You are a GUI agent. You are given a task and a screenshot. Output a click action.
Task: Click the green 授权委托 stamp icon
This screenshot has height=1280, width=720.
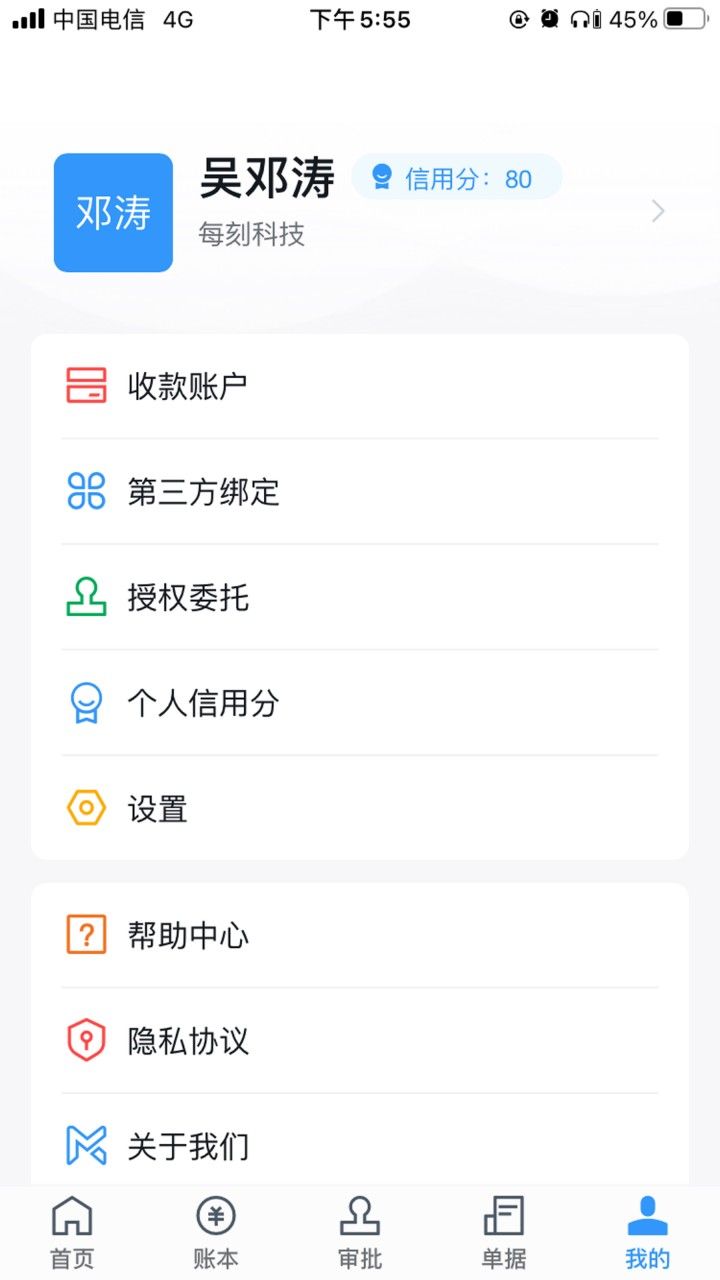[85, 596]
